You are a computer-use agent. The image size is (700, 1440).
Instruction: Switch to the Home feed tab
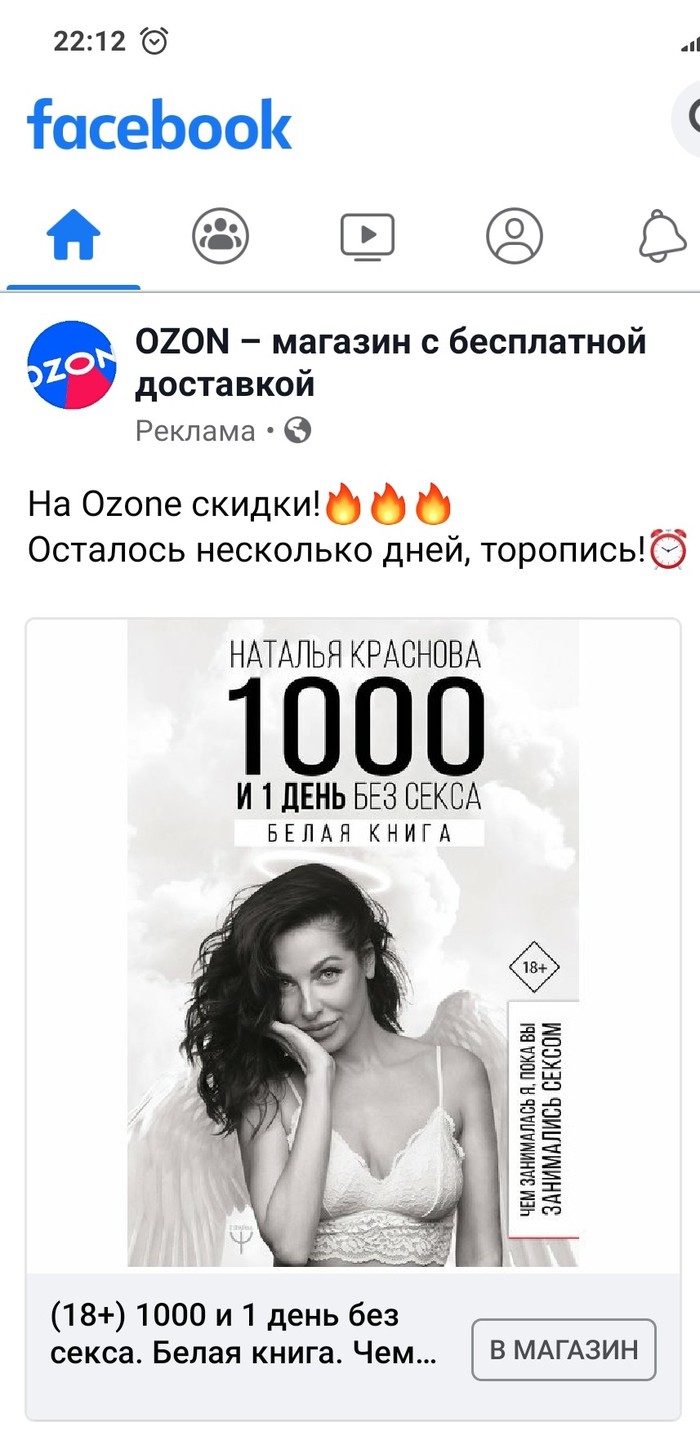click(x=73, y=237)
